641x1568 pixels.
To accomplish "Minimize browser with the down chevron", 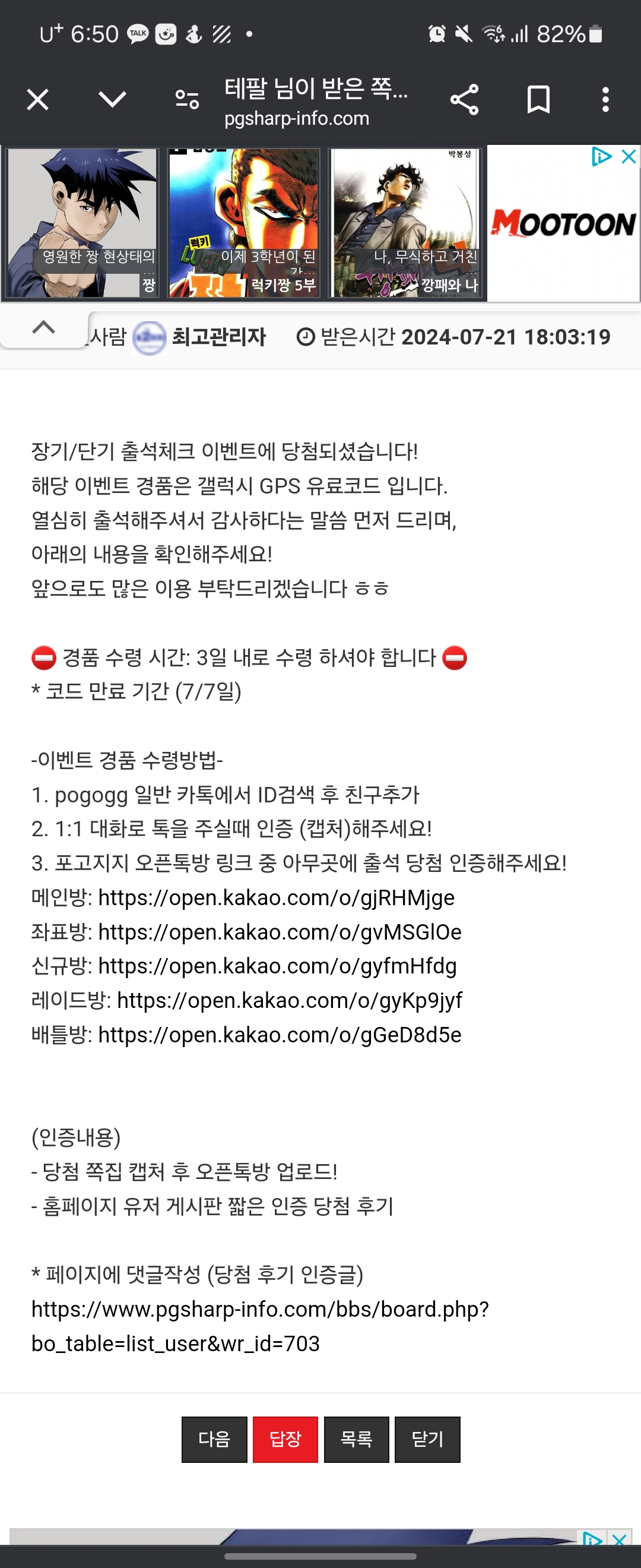I will click(x=113, y=99).
